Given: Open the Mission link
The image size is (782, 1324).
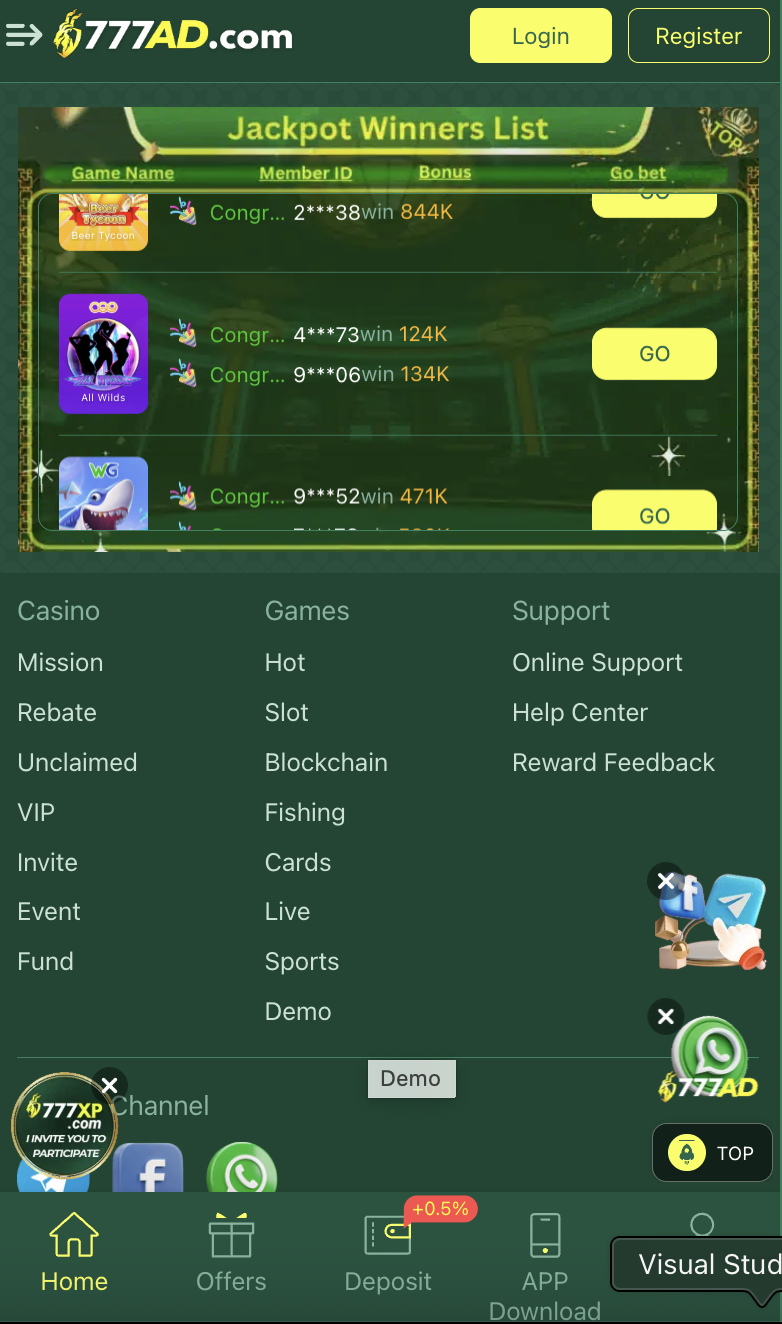Looking at the screenshot, I should pos(60,663).
